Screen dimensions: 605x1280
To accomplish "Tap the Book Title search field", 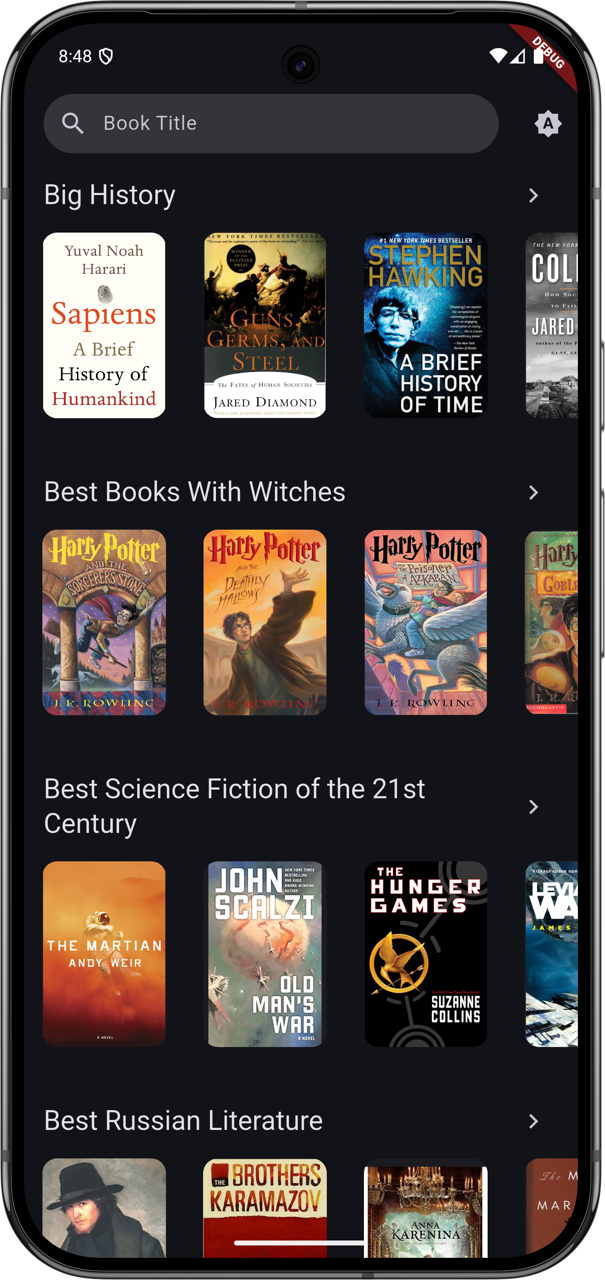I will pos(270,123).
